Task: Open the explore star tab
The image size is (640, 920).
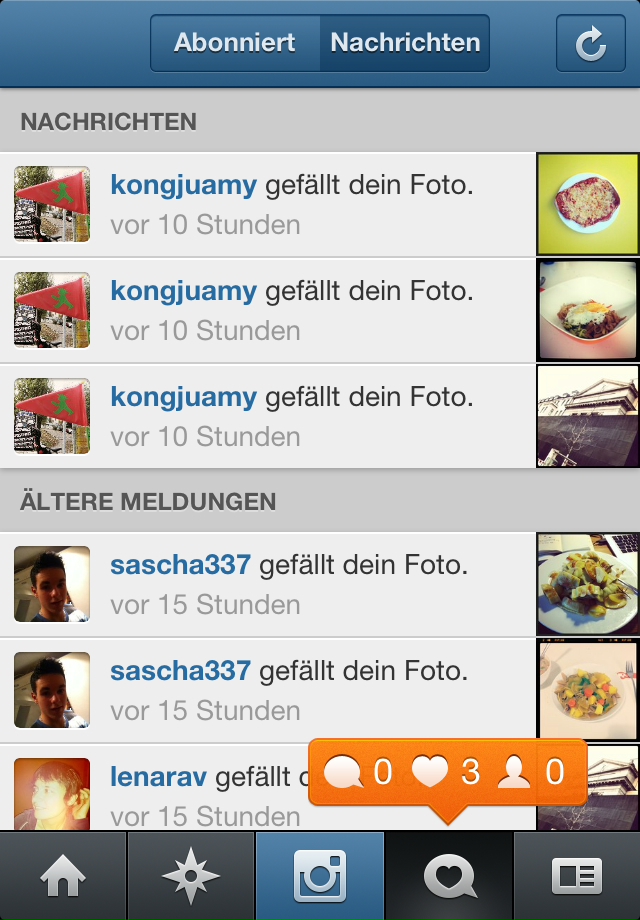Action: coord(191,877)
